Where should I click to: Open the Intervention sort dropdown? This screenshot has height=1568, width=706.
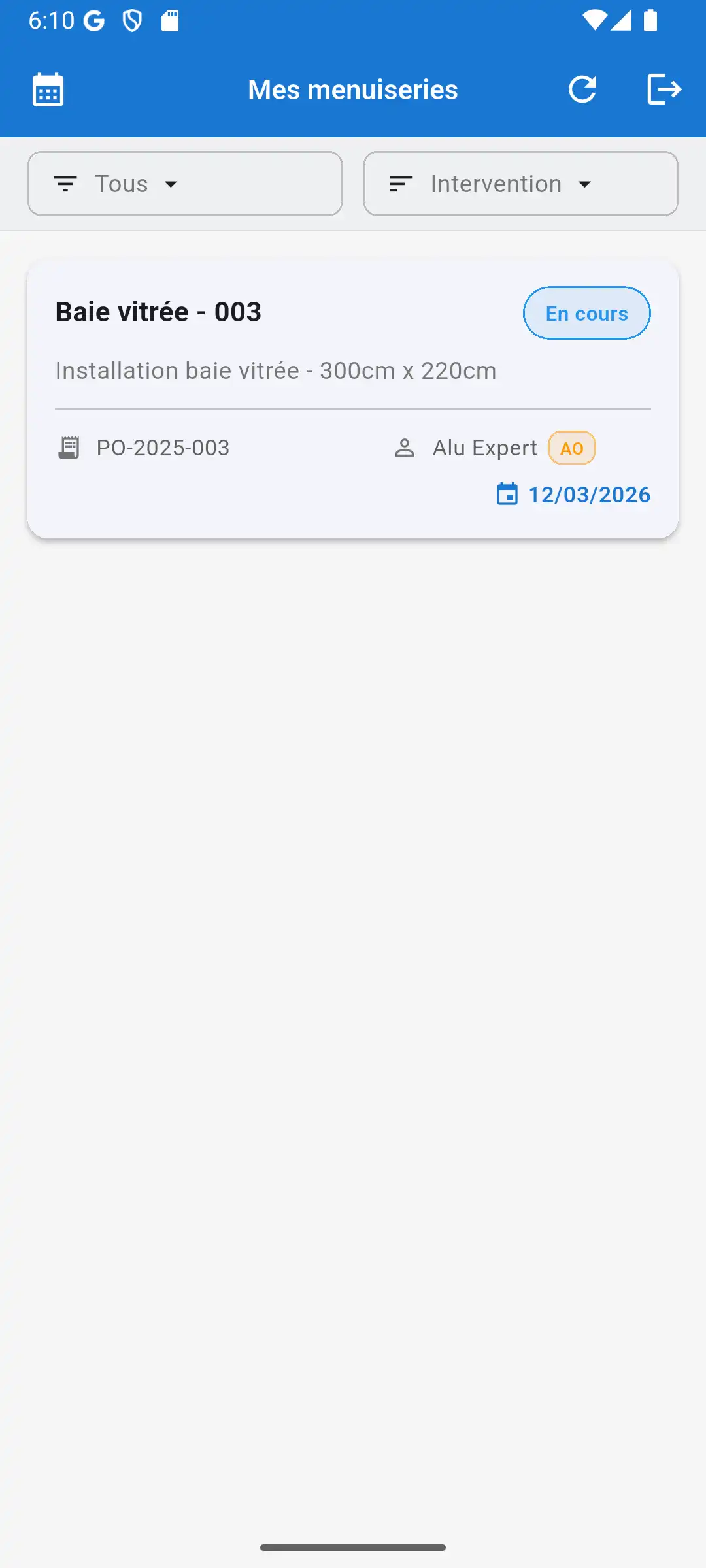pos(520,184)
